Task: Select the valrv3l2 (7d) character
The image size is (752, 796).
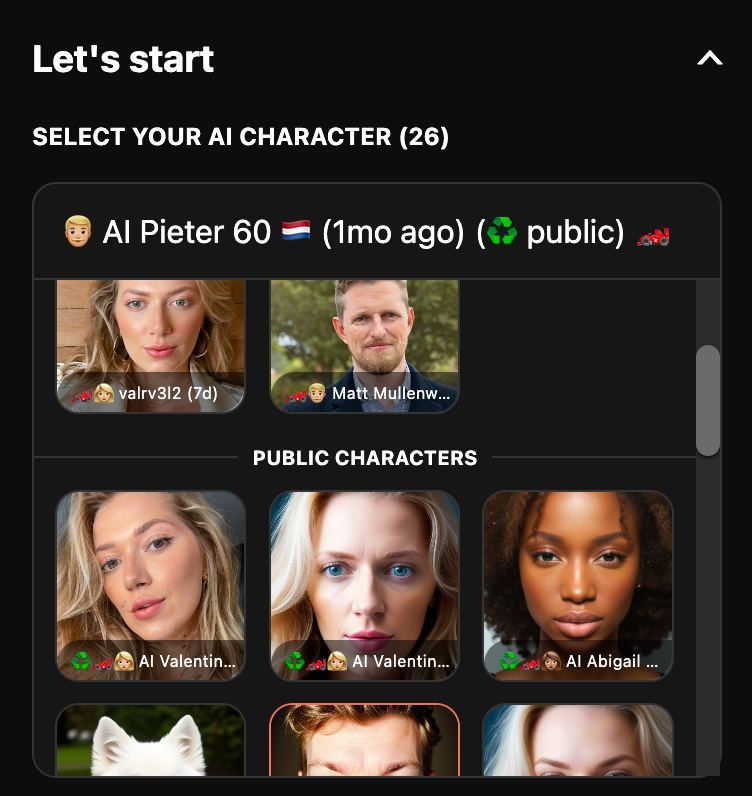Action: tap(150, 346)
